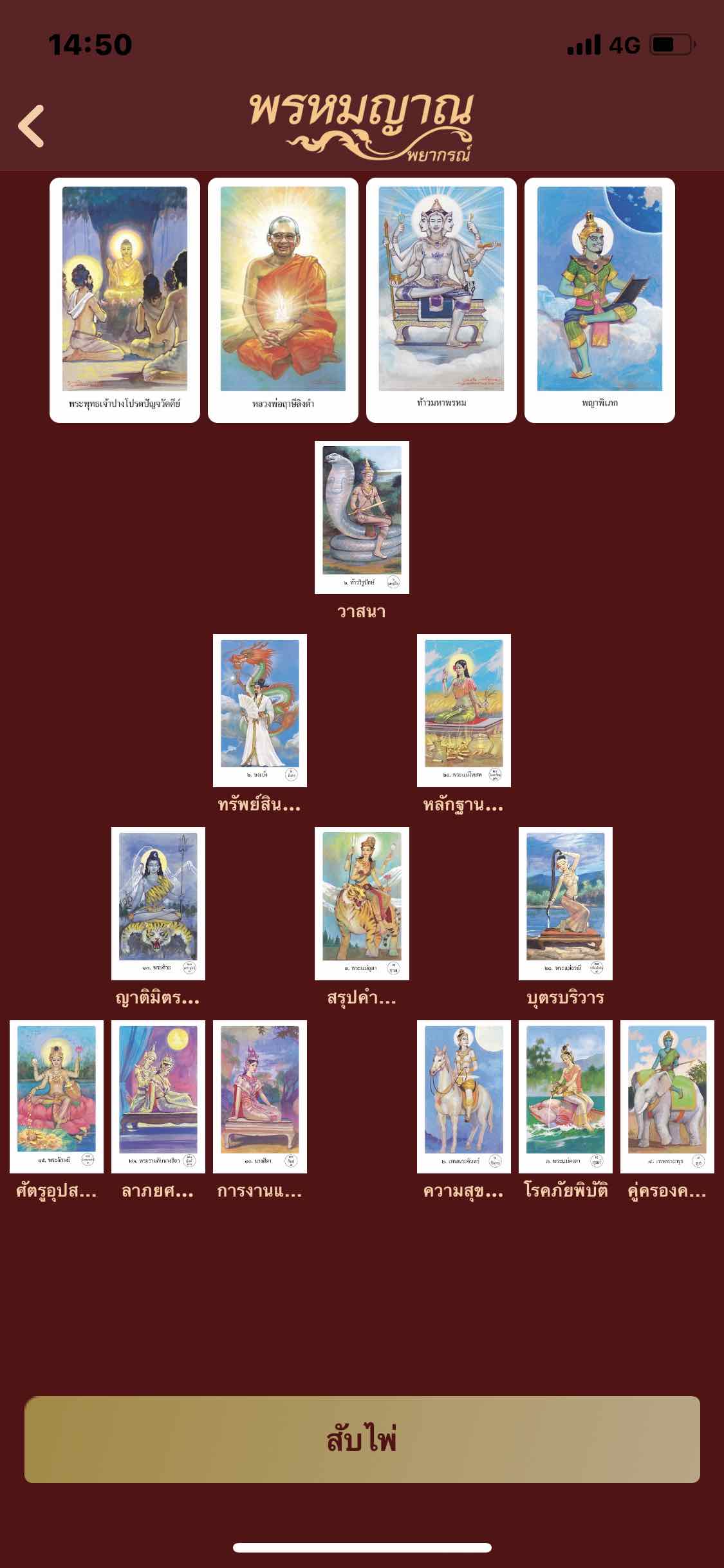Open the ท้าวมหาพรหม card

click(x=441, y=299)
